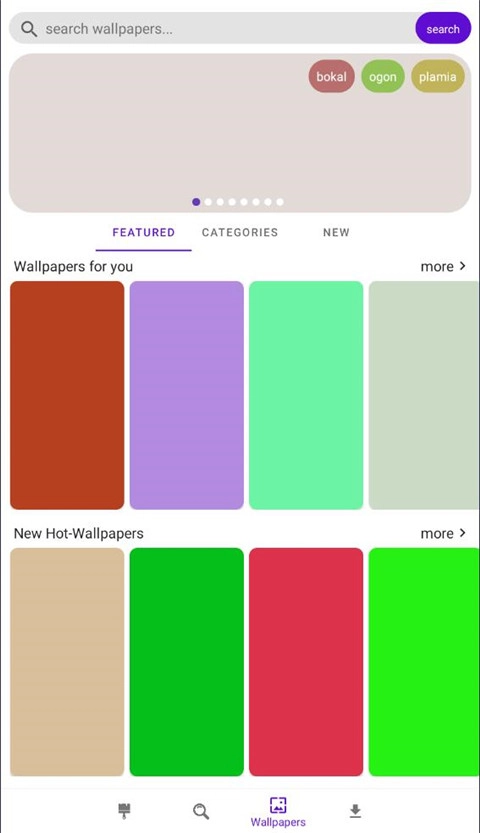Open the crimson red wallpaper thumbnail

[306, 662]
